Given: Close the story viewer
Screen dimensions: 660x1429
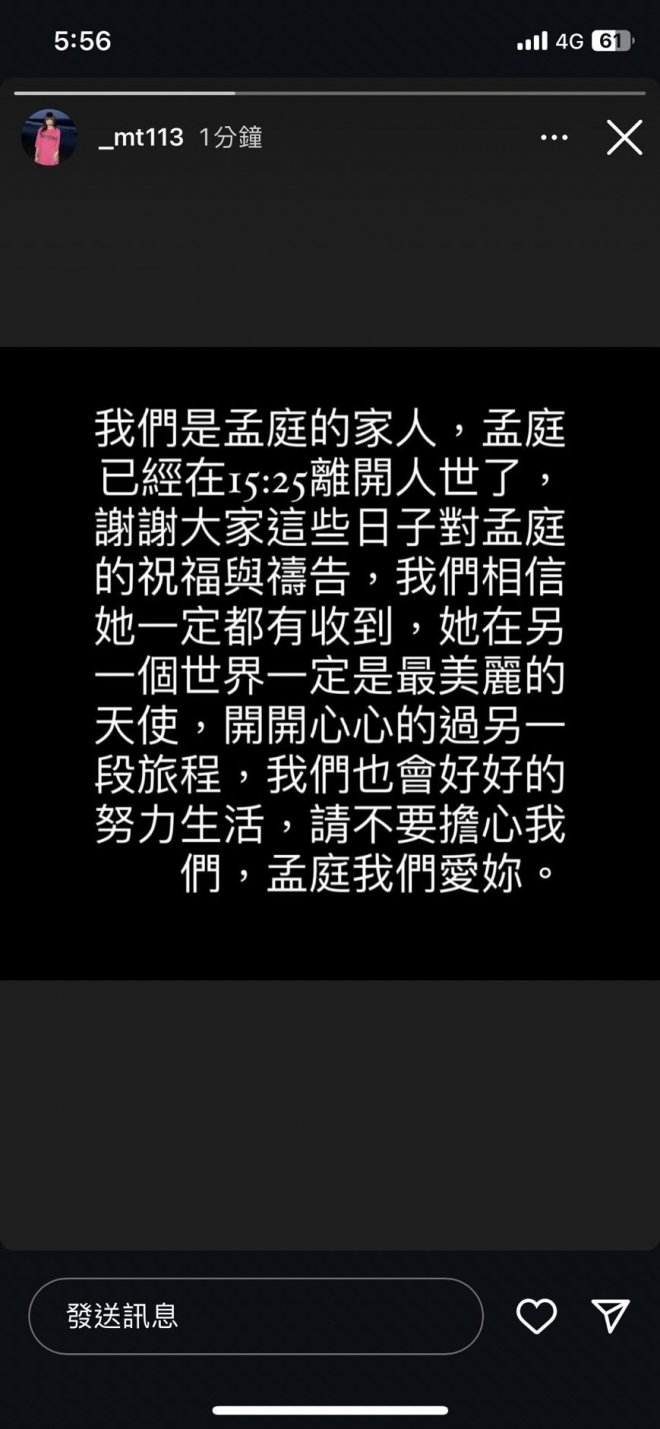Looking at the screenshot, I should click(624, 138).
